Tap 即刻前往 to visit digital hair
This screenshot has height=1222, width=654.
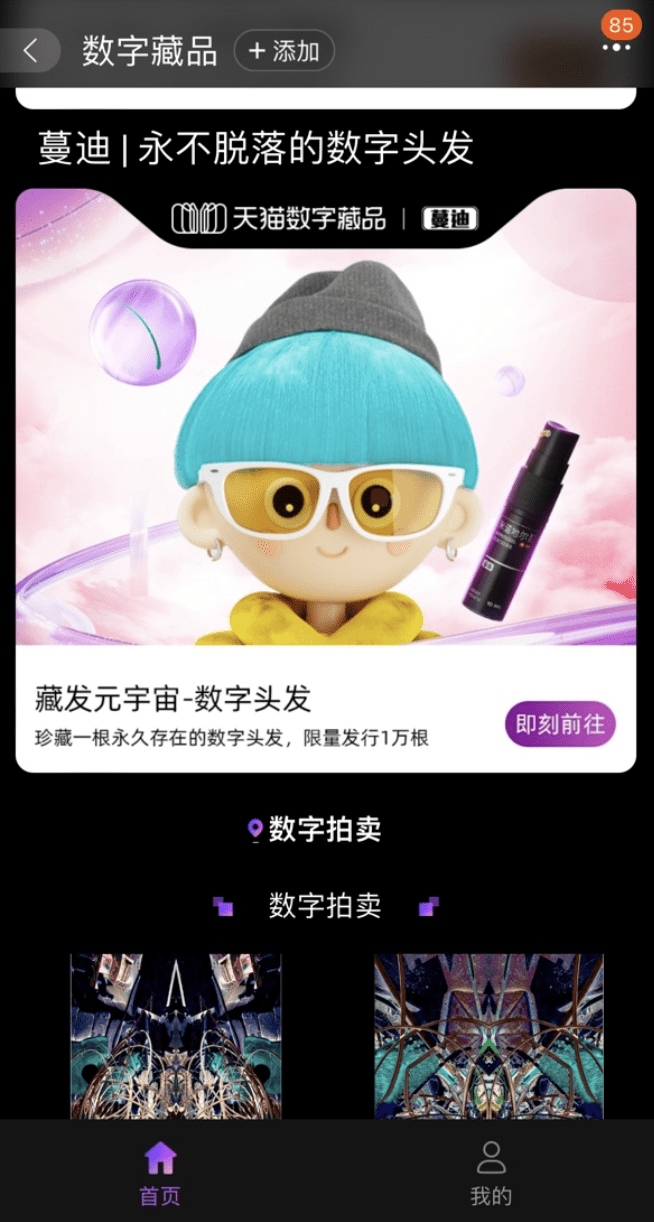(x=560, y=724)
